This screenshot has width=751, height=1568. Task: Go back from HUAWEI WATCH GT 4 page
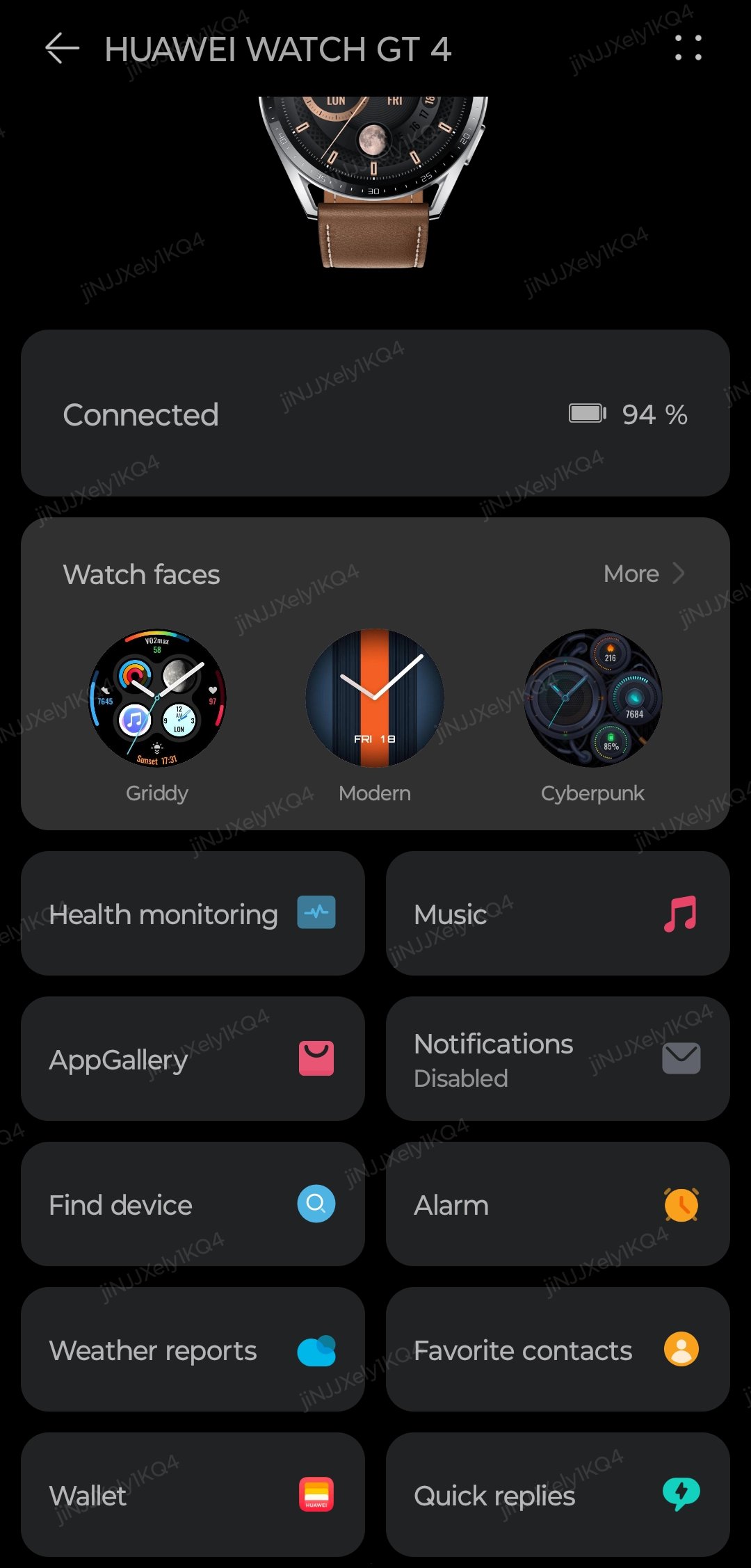pos(62,49)
